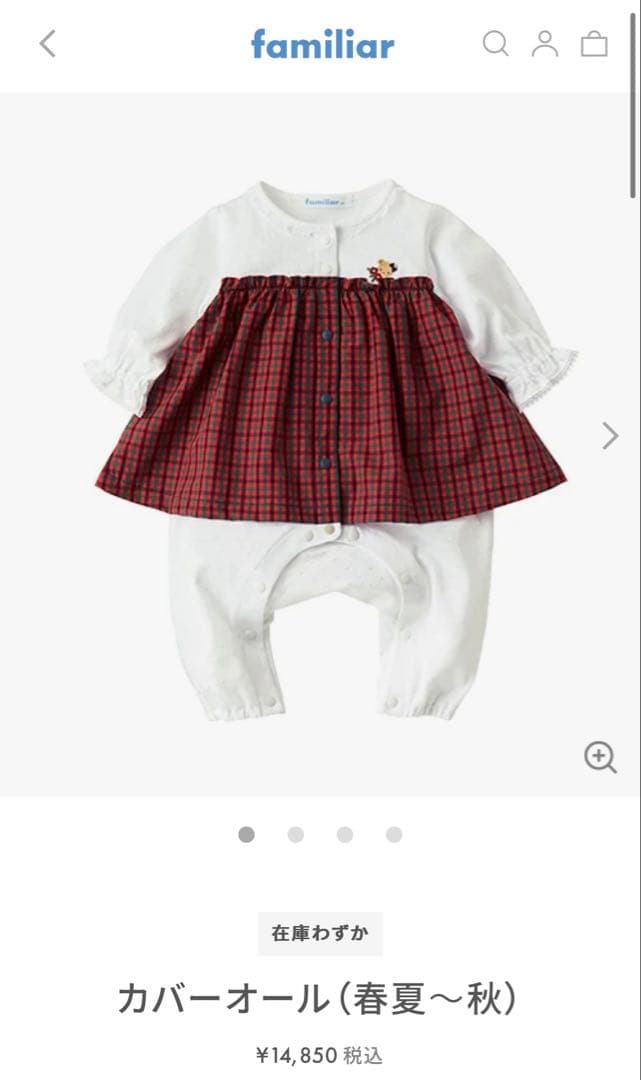Open the account profile icon
This screenshot has height=1080, width=641.
pyautogui.click(x=545, y=44)
